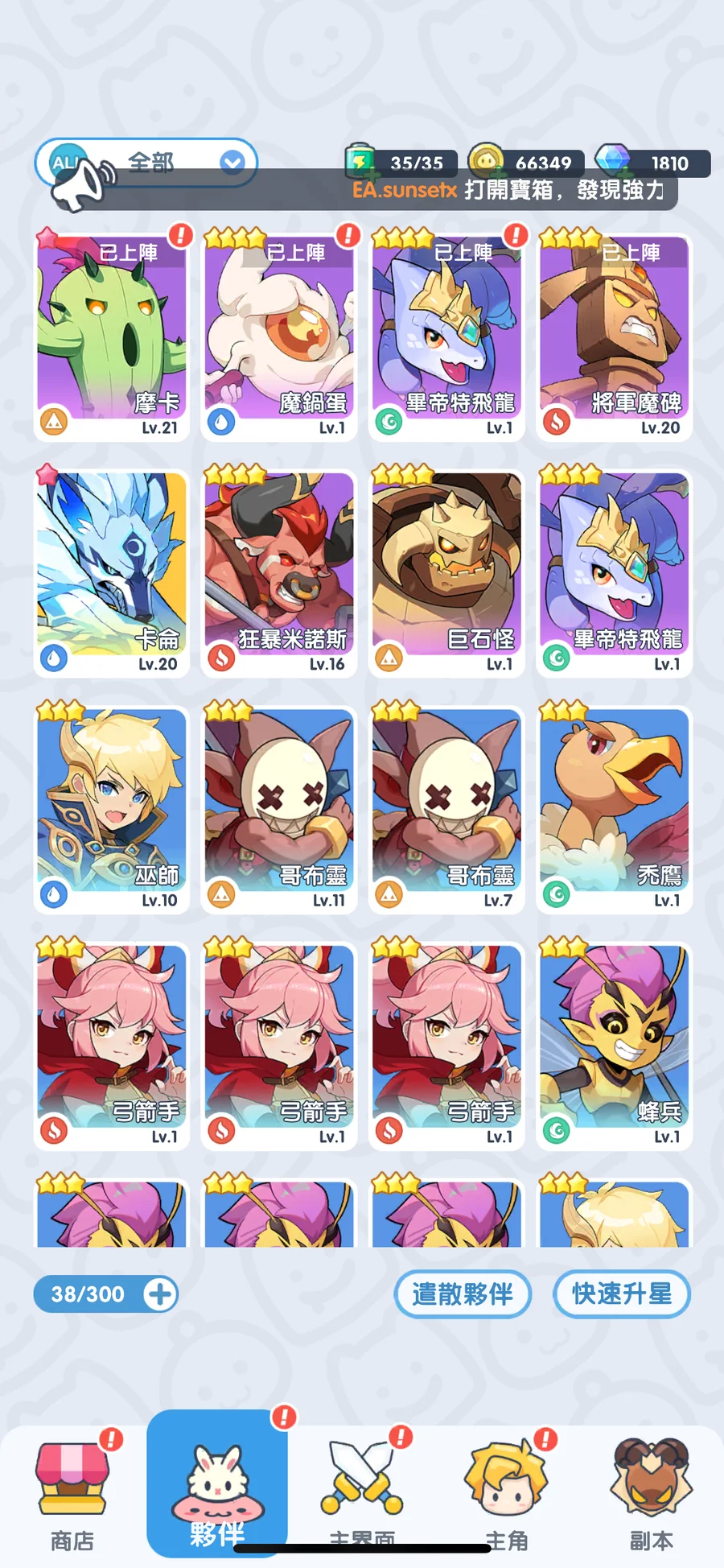View the 巨石怪 partner card
724x1568 pixels.
point(446,571)
